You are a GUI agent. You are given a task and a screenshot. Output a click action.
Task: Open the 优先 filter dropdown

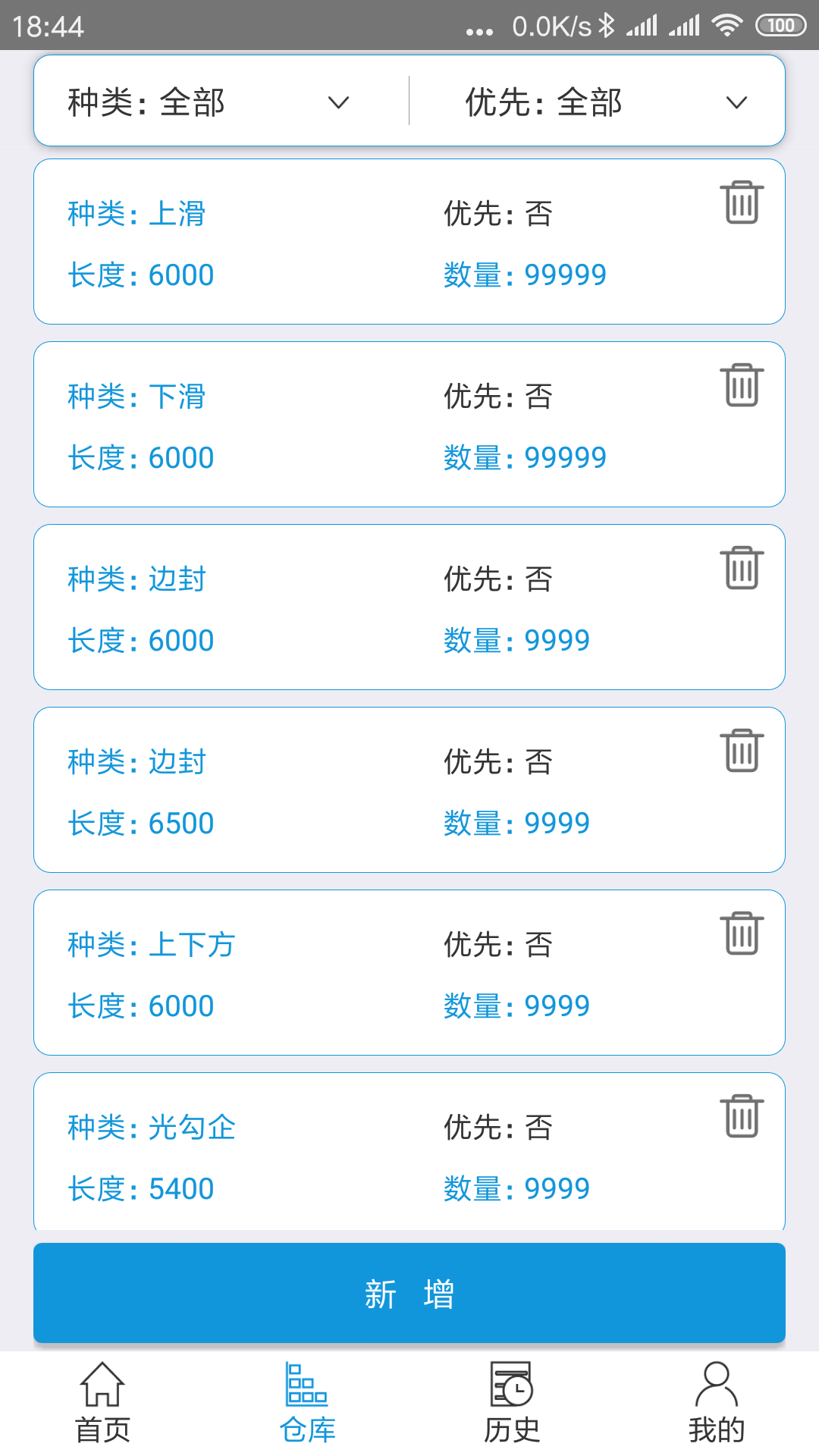pyautogui.click(x=599, y=101)
